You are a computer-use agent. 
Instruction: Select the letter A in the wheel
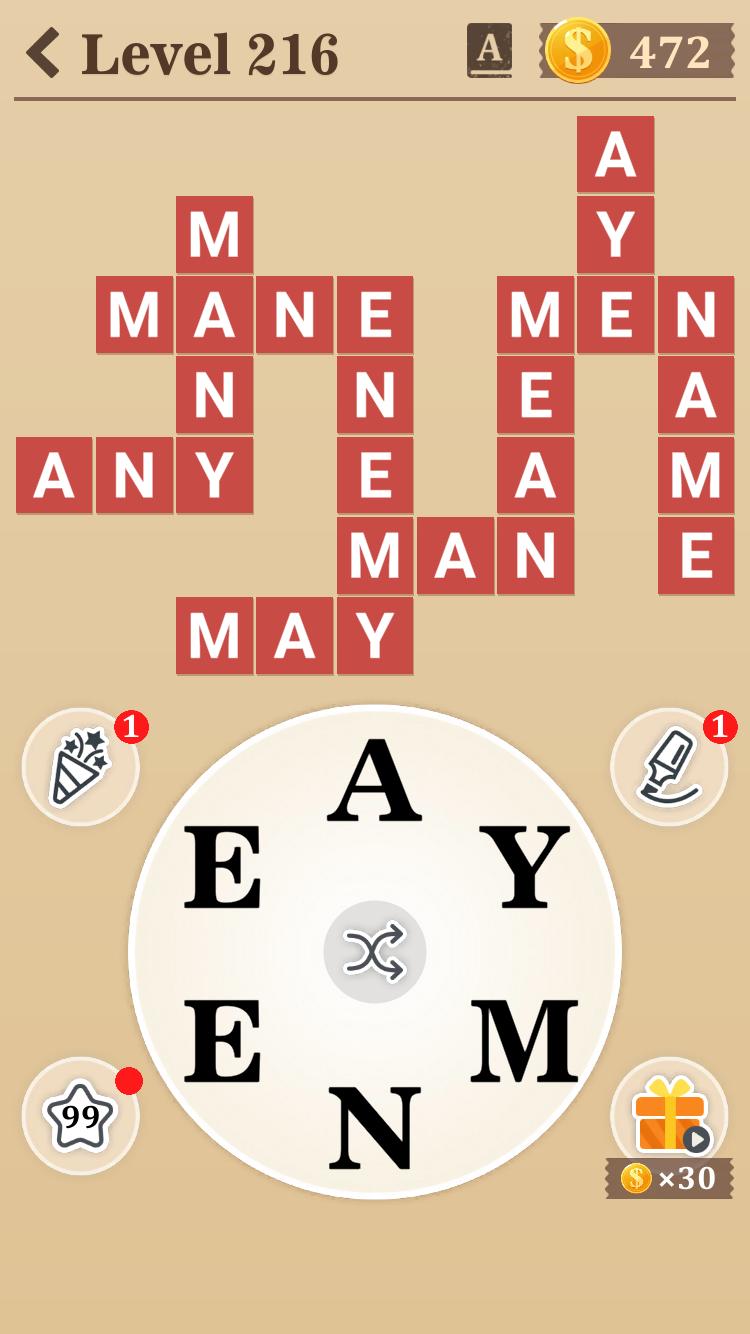375,781
